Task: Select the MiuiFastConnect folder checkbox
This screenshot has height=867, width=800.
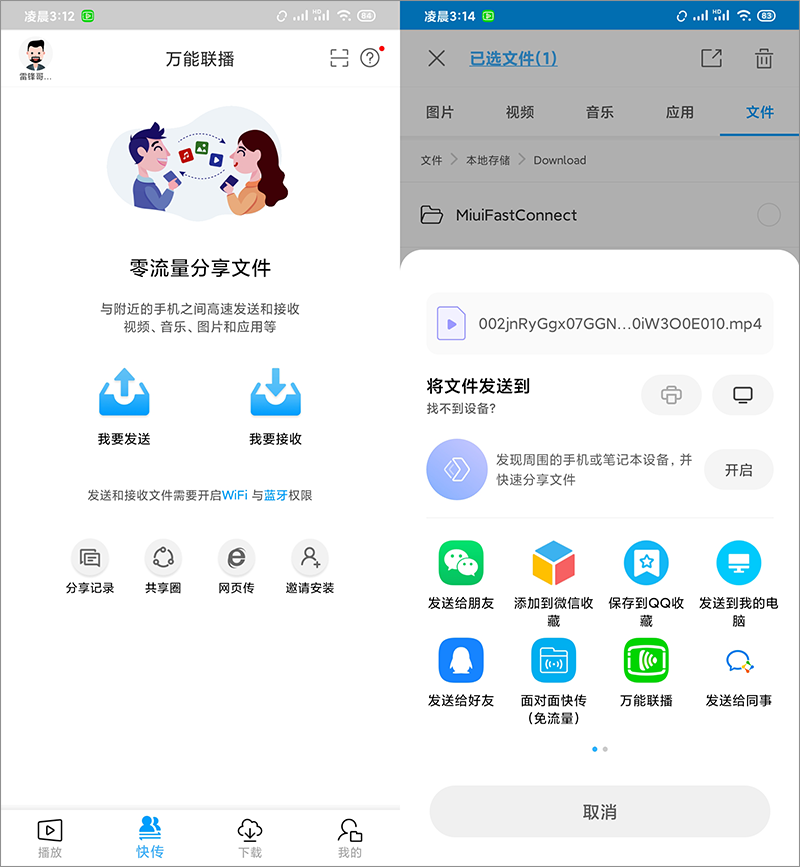Action: pos(769,215)
